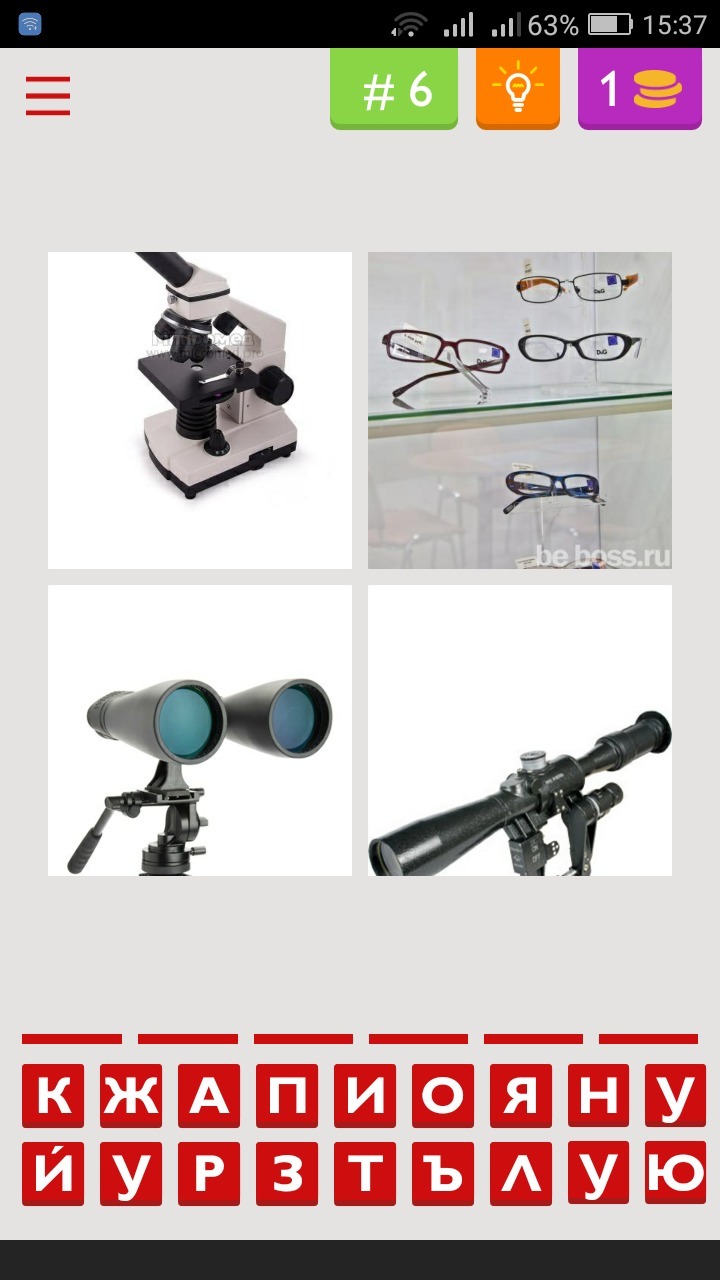
Task: Tap the letter И tile
Action: click(x=365, y=1096)
